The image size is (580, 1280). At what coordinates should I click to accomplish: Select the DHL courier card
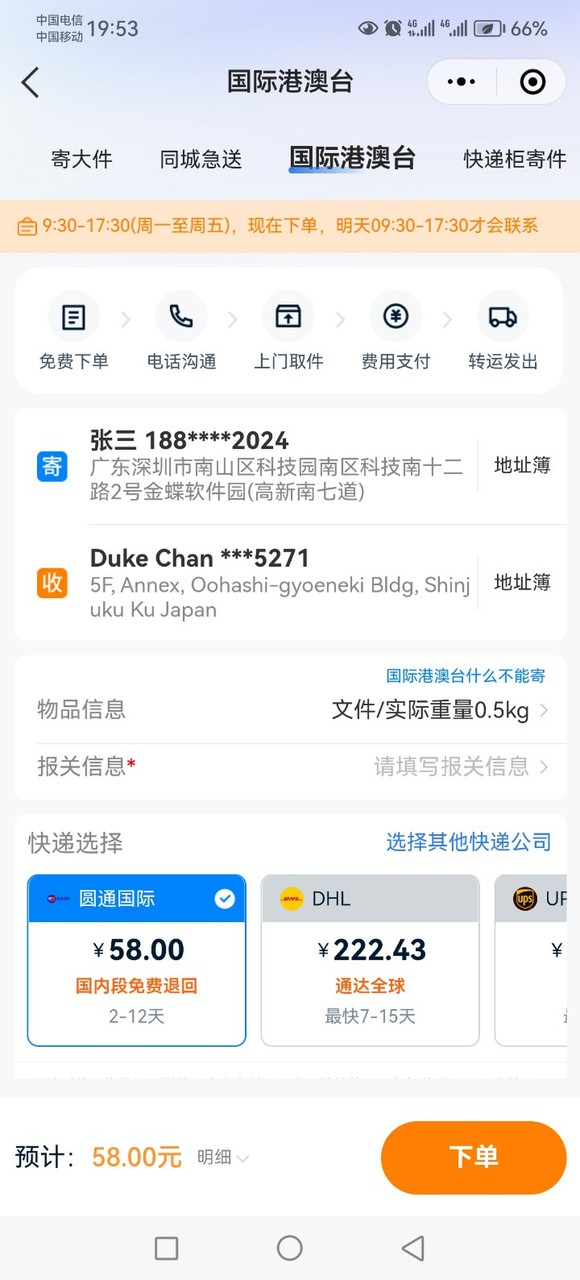click(x=370, y=960)
